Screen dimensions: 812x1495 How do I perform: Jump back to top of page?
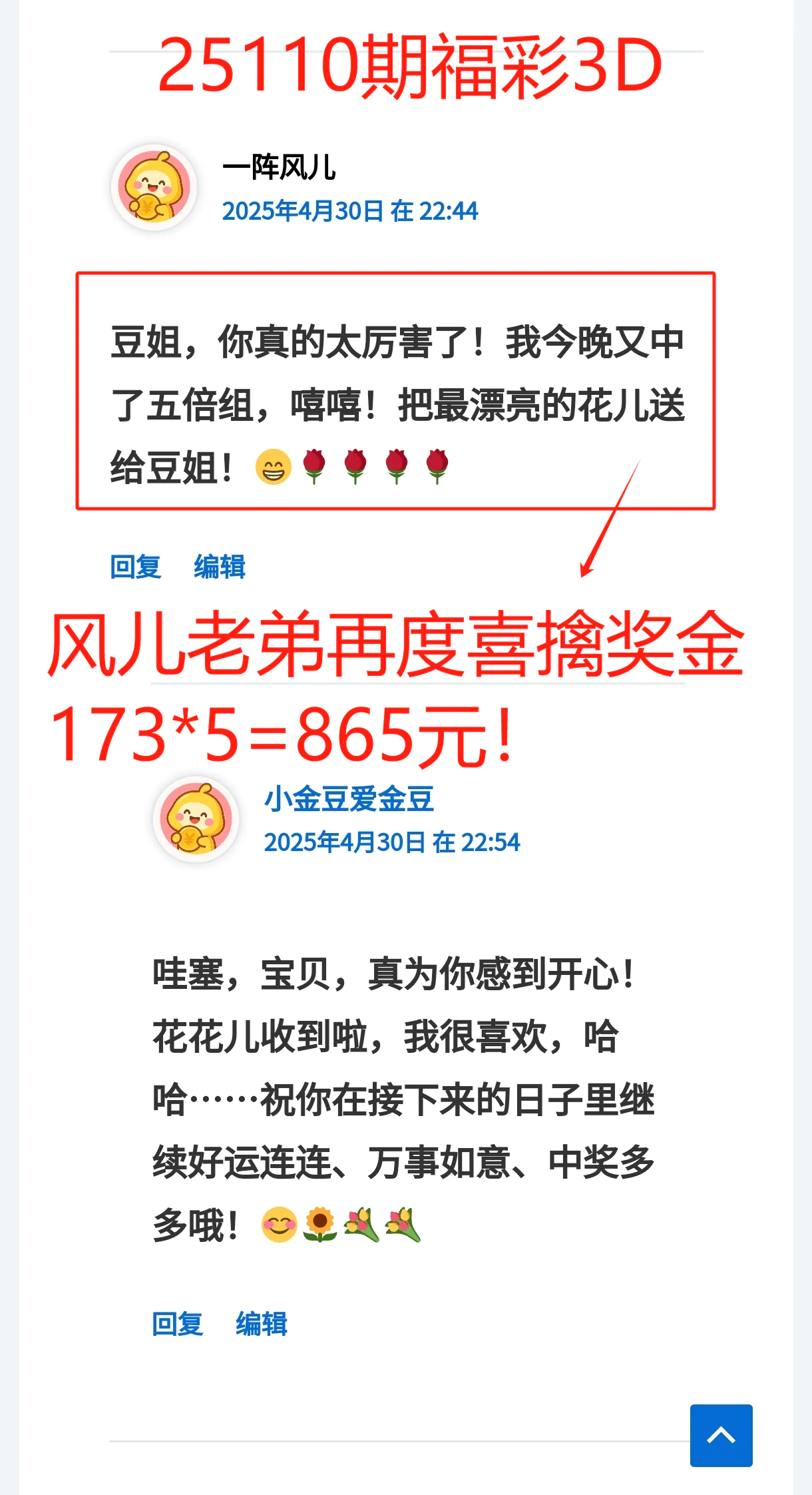point(721,1435)
